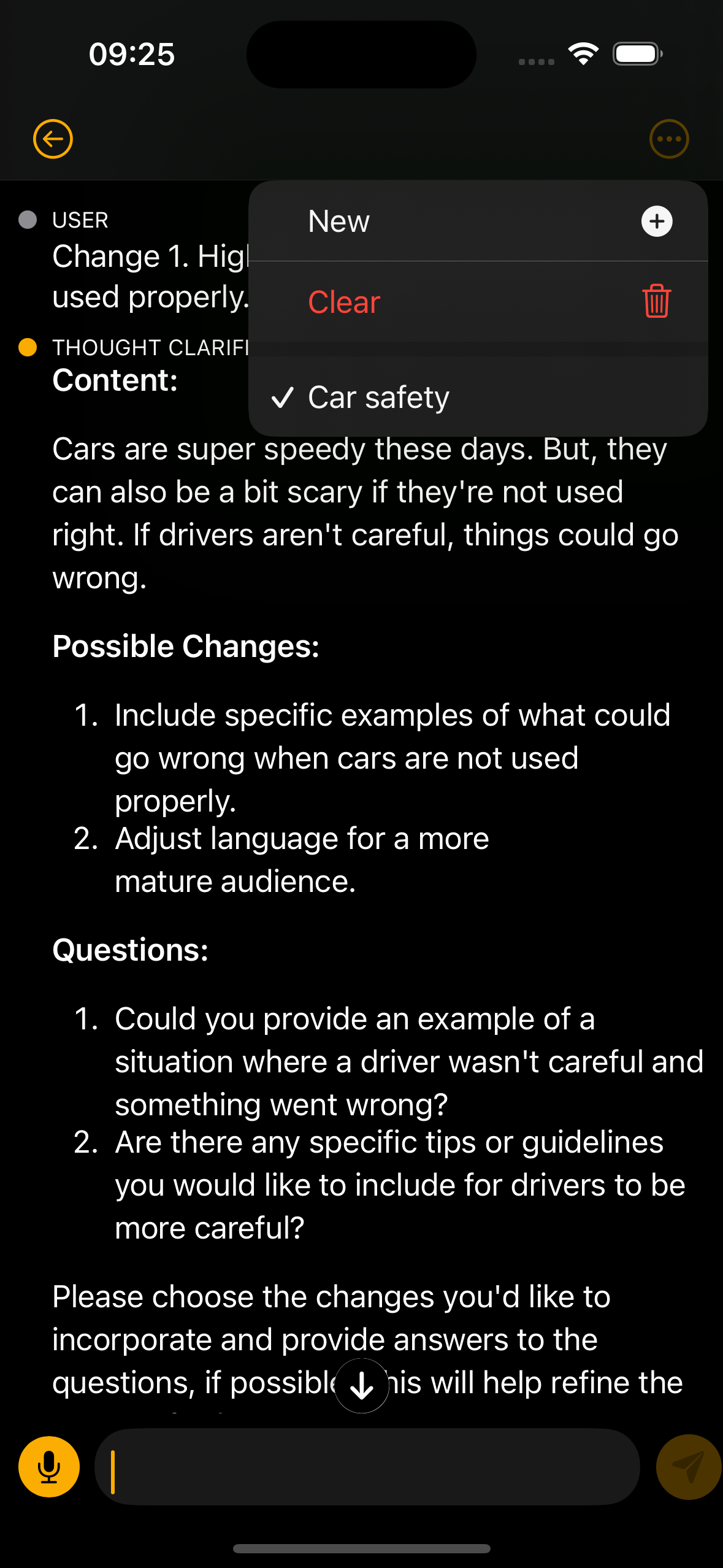Select Clear to delete the chat
This screenshot has height=1568, width=723.
(478, 302)
